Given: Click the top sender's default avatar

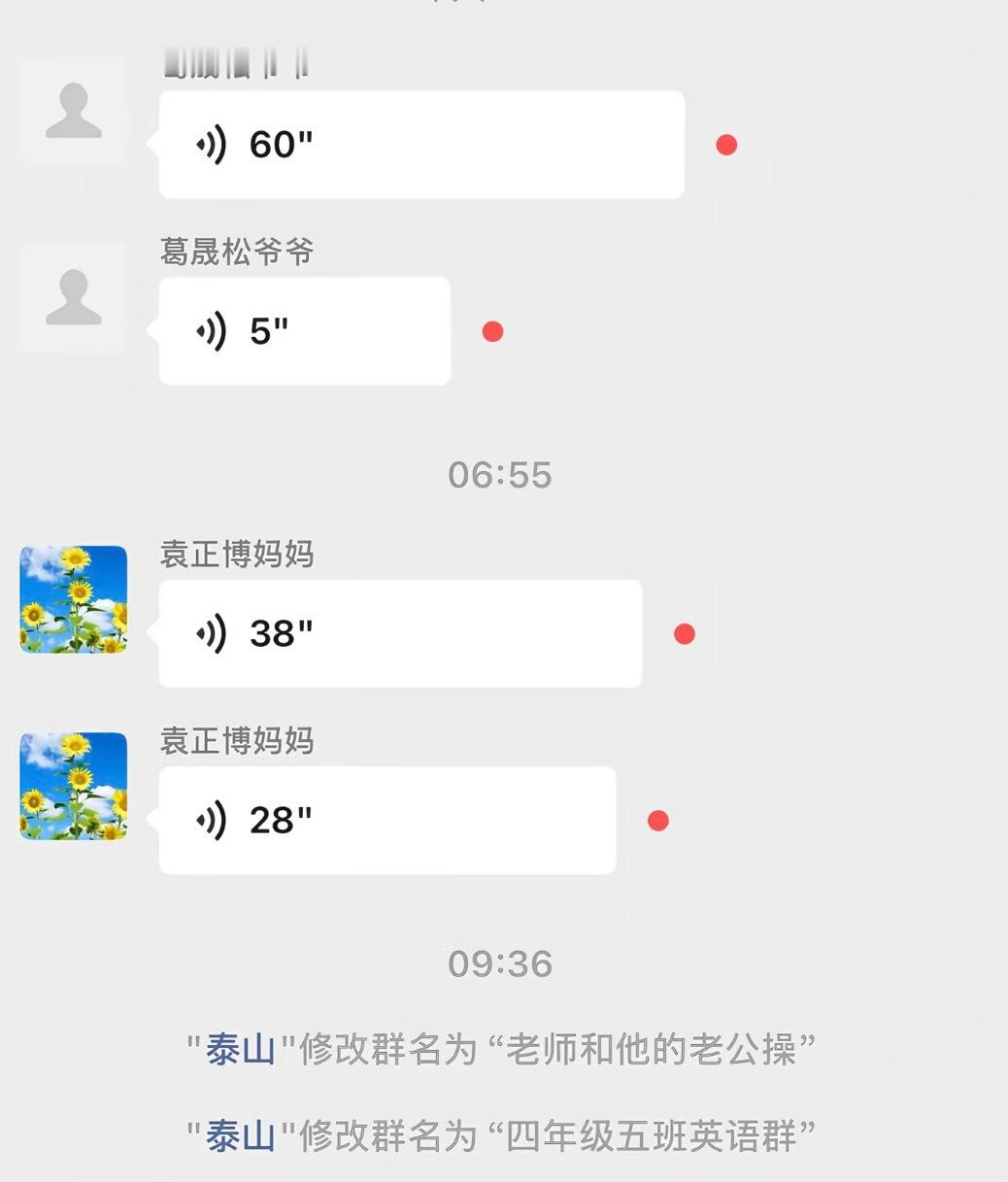Looking at the screenshot, I should (72, 110).
